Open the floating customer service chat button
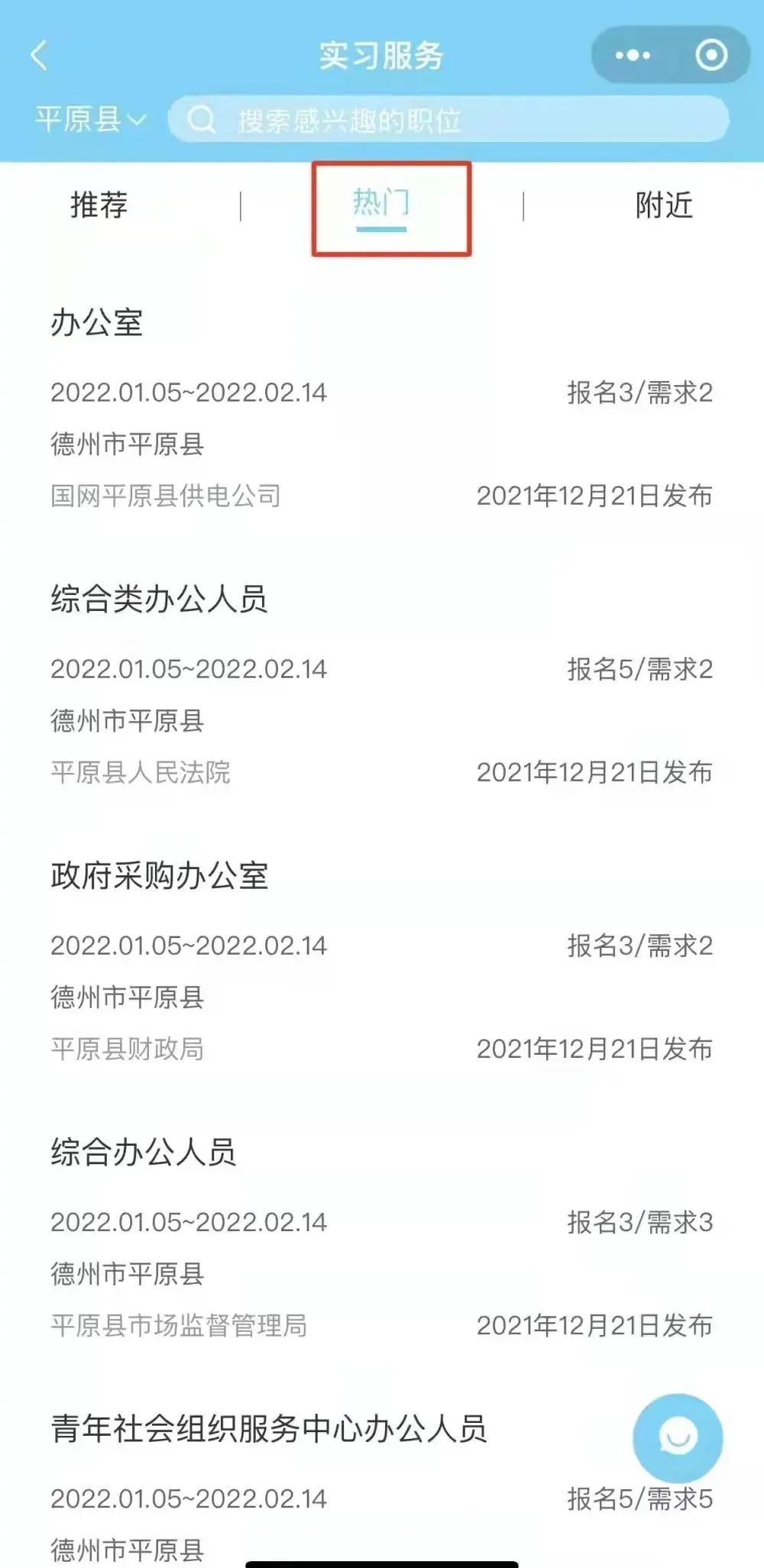764x1568 pixels. 678,1438
